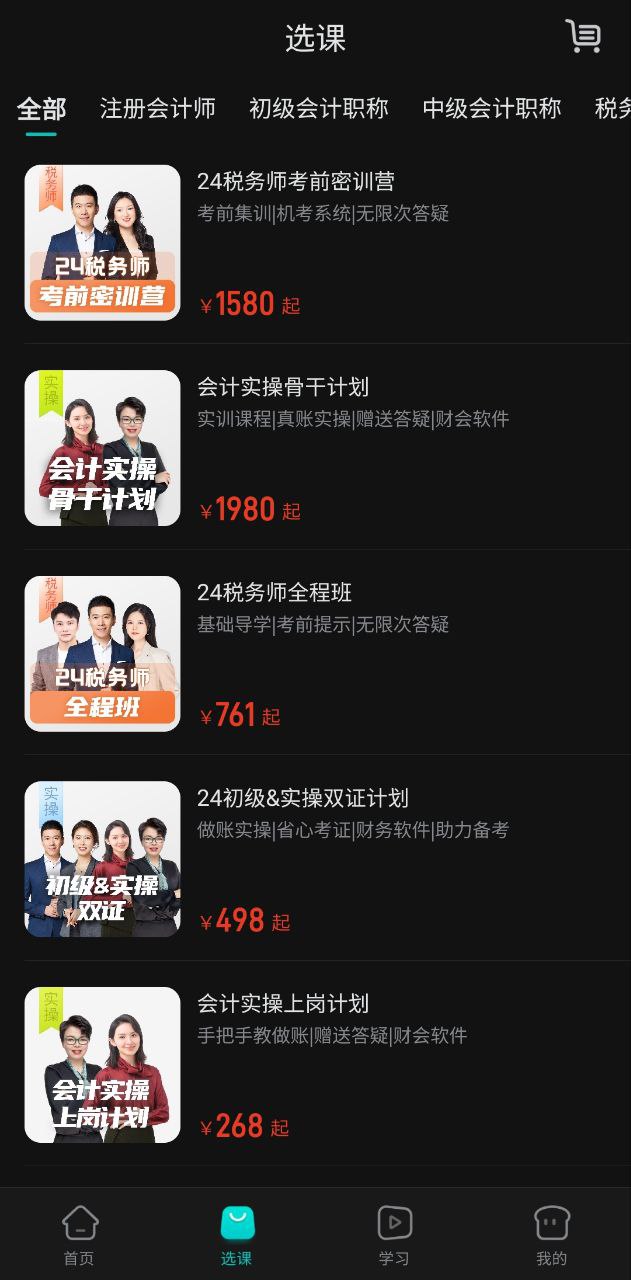
Task: Switch to the 初级会计职称 tab
Action: 319,108
